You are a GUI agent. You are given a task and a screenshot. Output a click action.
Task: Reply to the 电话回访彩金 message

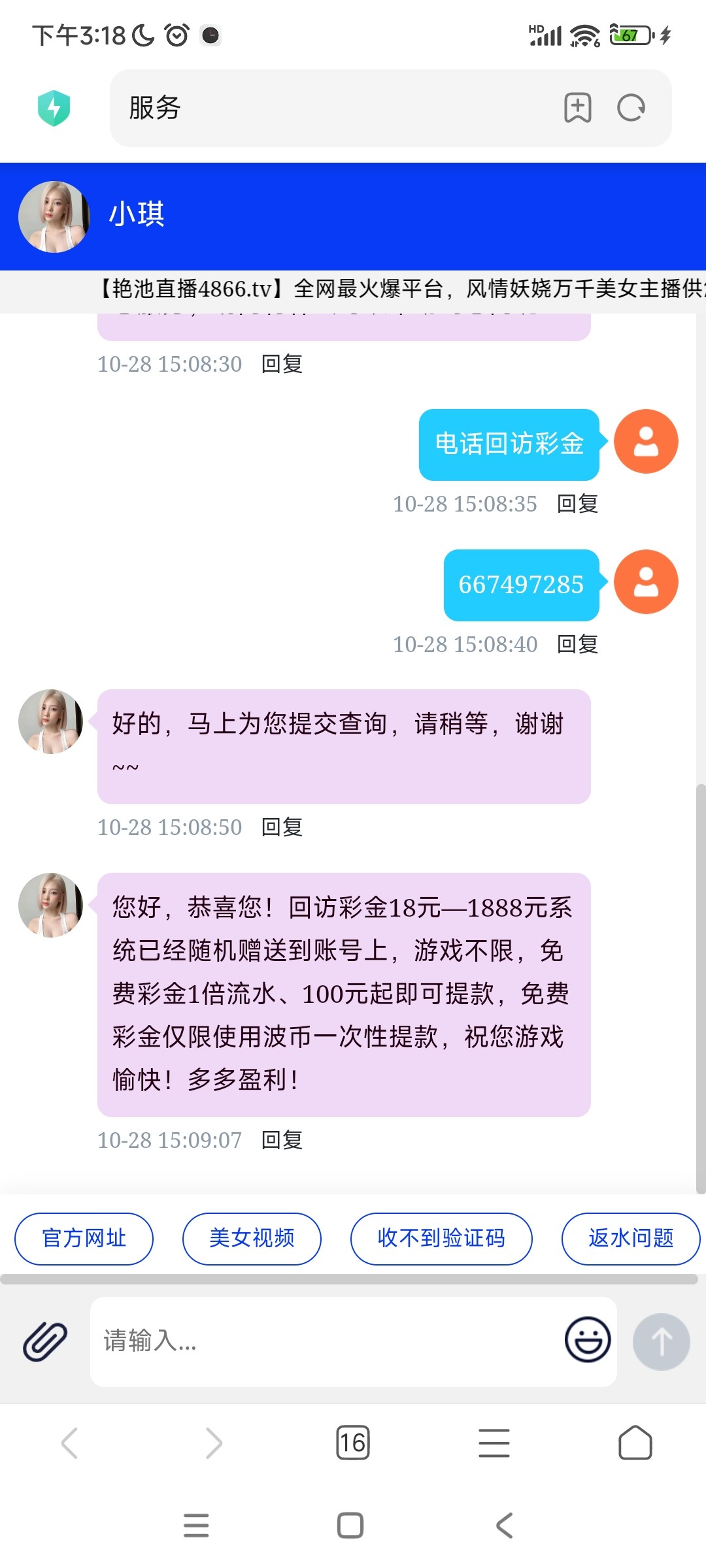(577, 504)
